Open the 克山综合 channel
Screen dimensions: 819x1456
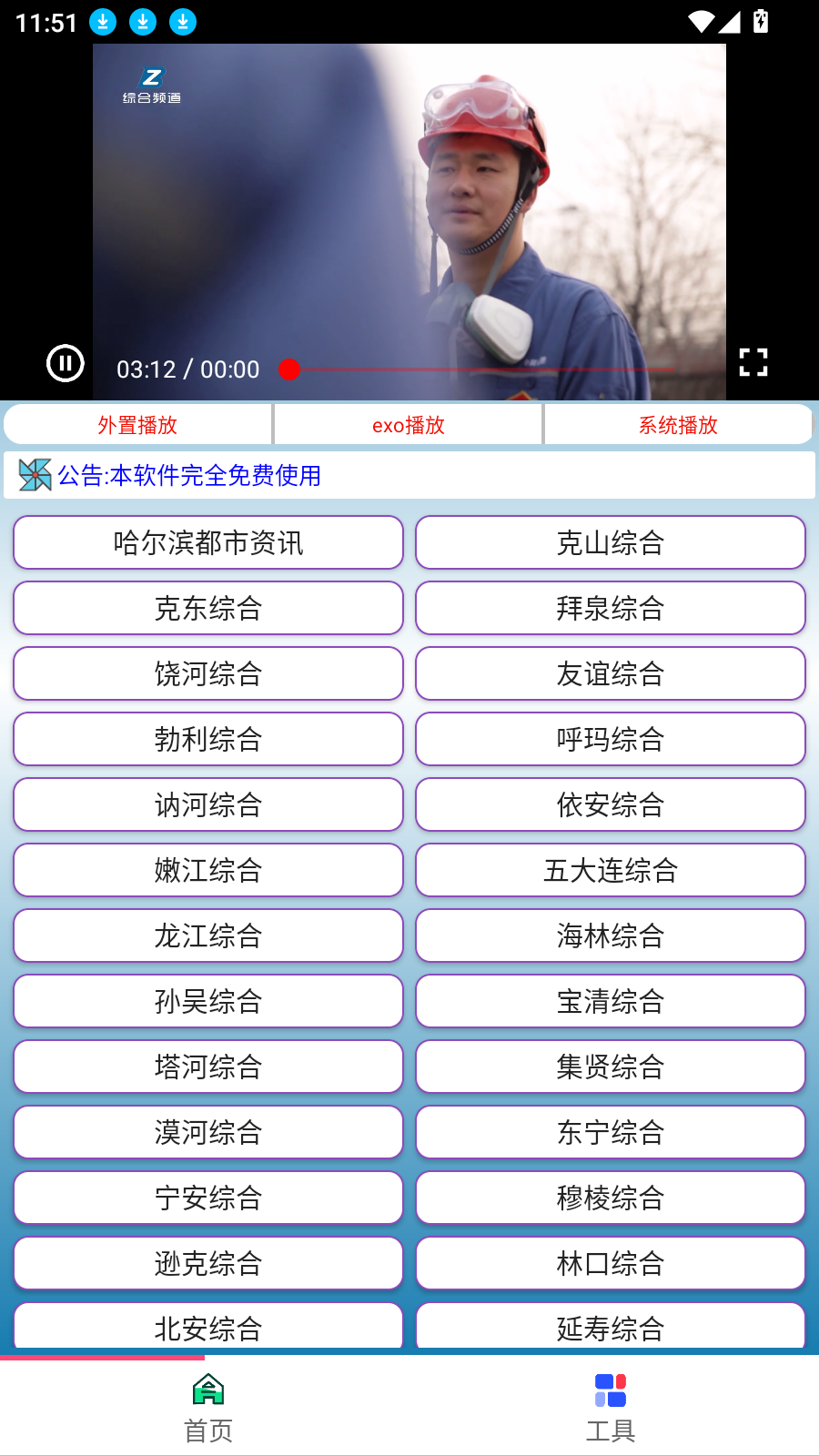[610, 542]
